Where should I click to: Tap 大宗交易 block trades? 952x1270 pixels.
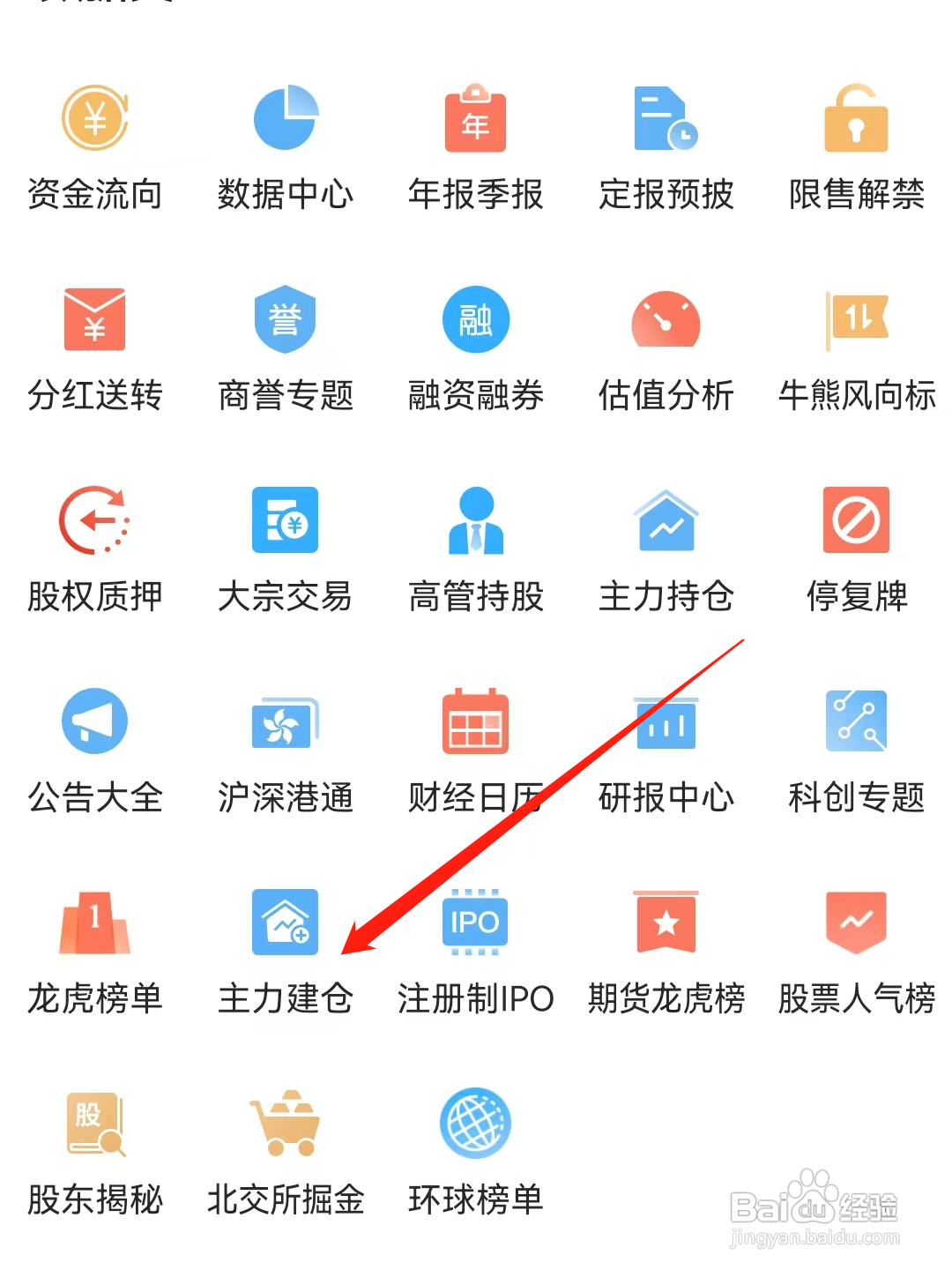[286, 550]
